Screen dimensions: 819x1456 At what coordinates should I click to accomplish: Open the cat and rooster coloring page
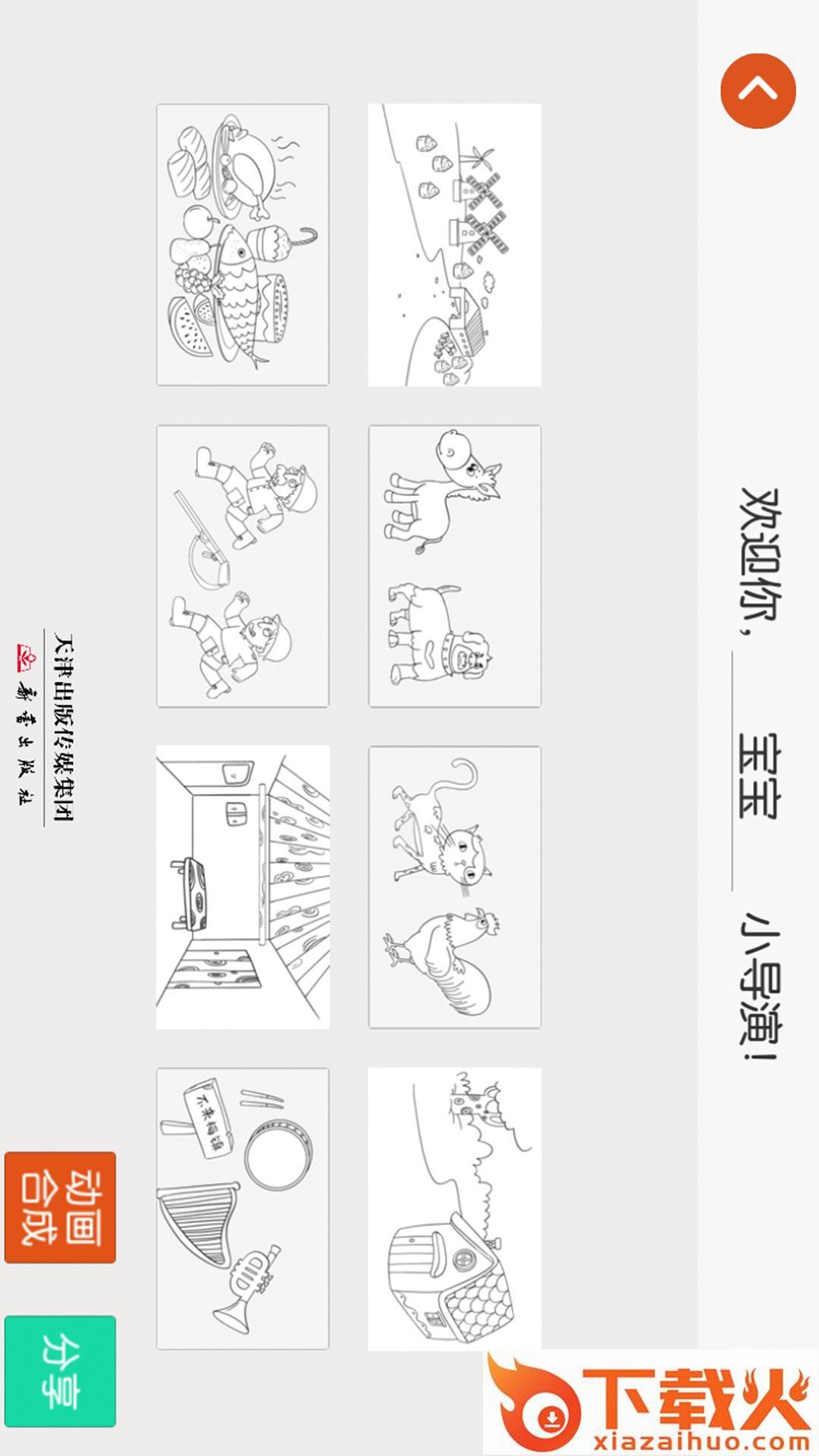click(455, 886)
